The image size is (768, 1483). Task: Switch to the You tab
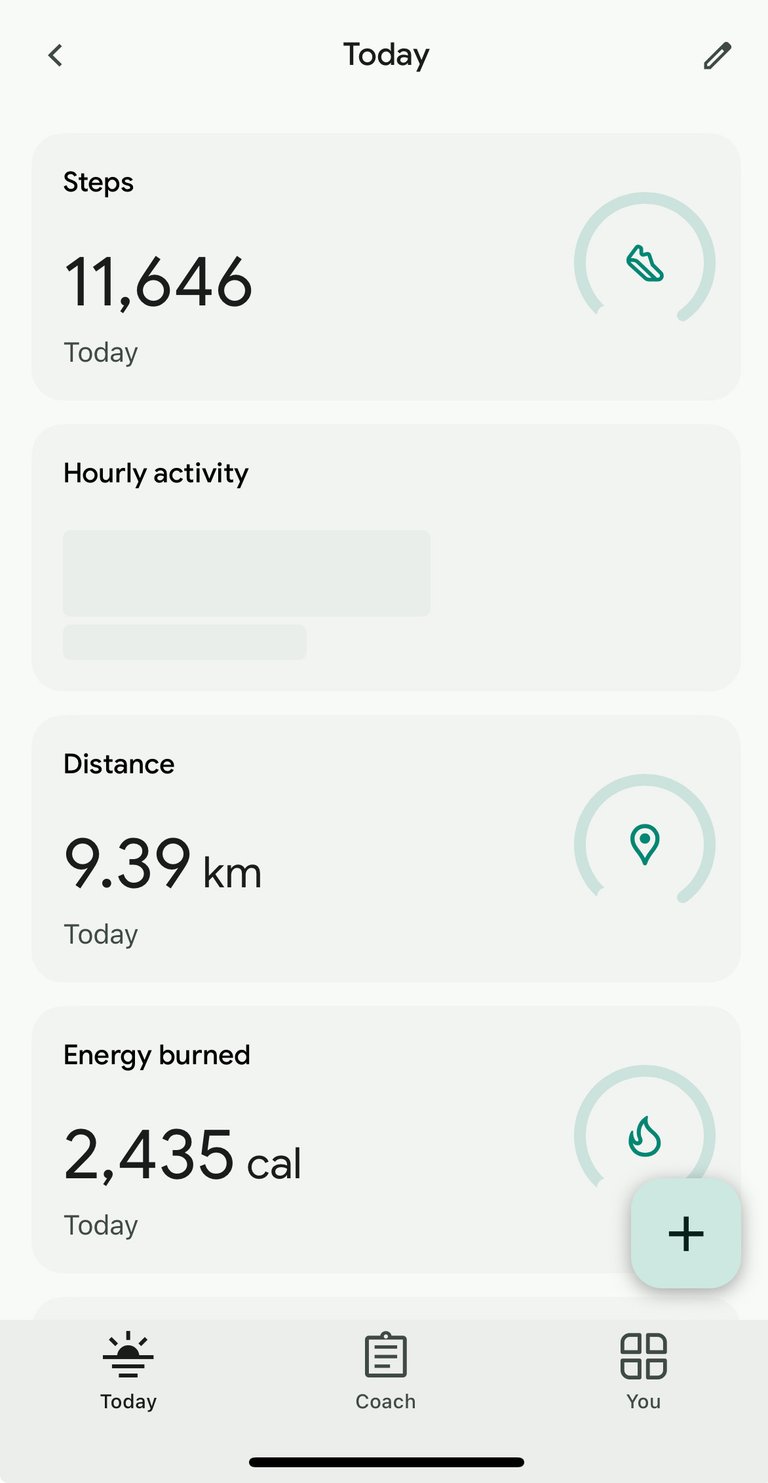click(643, 1371)
